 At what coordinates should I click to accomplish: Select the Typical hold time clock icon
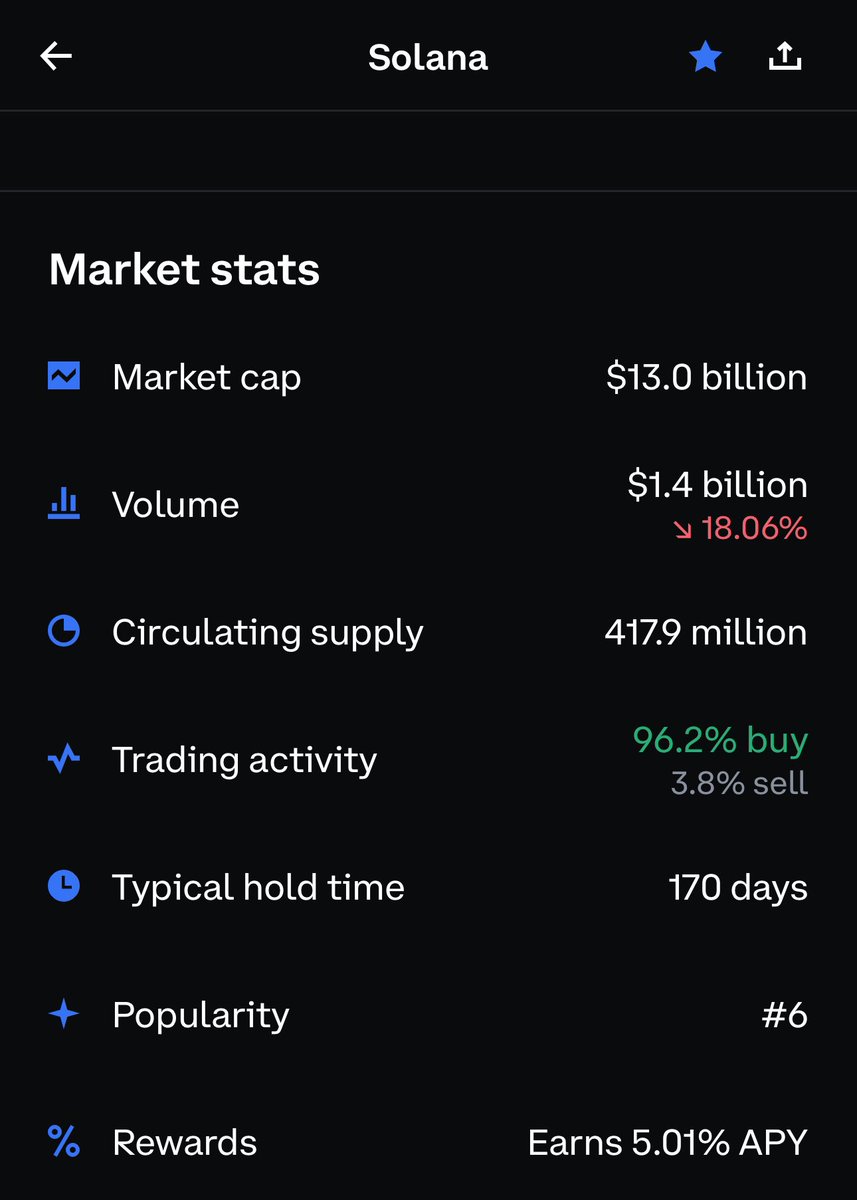(63, 887)
